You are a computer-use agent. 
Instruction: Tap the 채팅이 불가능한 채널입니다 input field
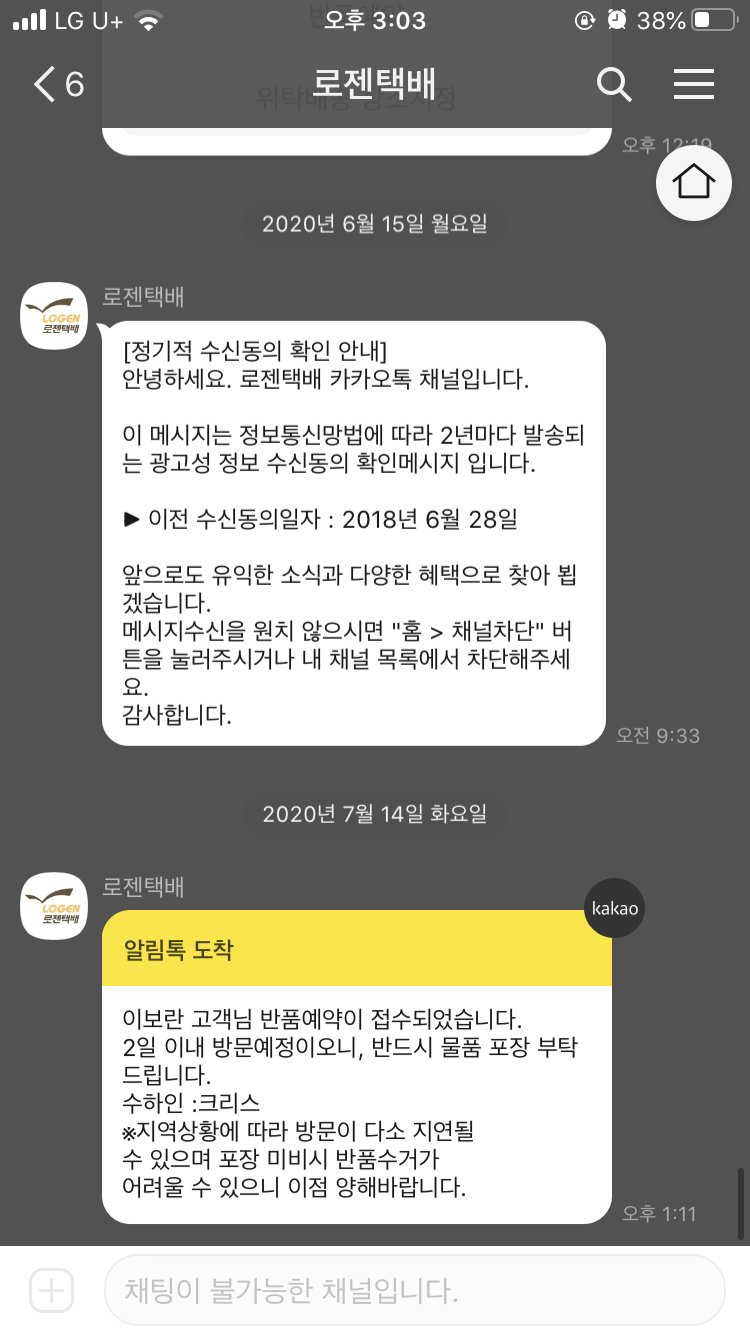coord(400,1290)
